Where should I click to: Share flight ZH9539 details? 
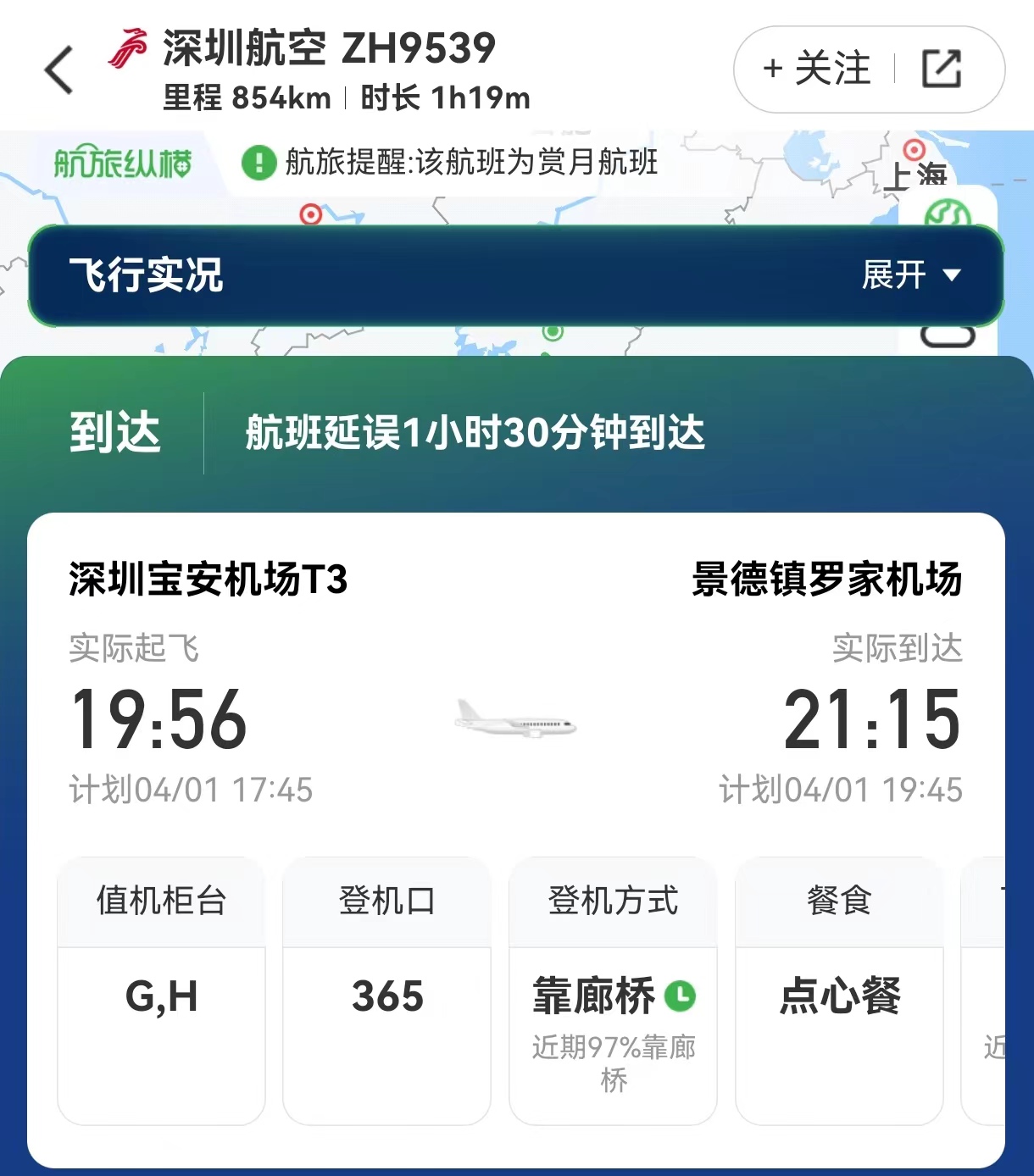[942, 69]
